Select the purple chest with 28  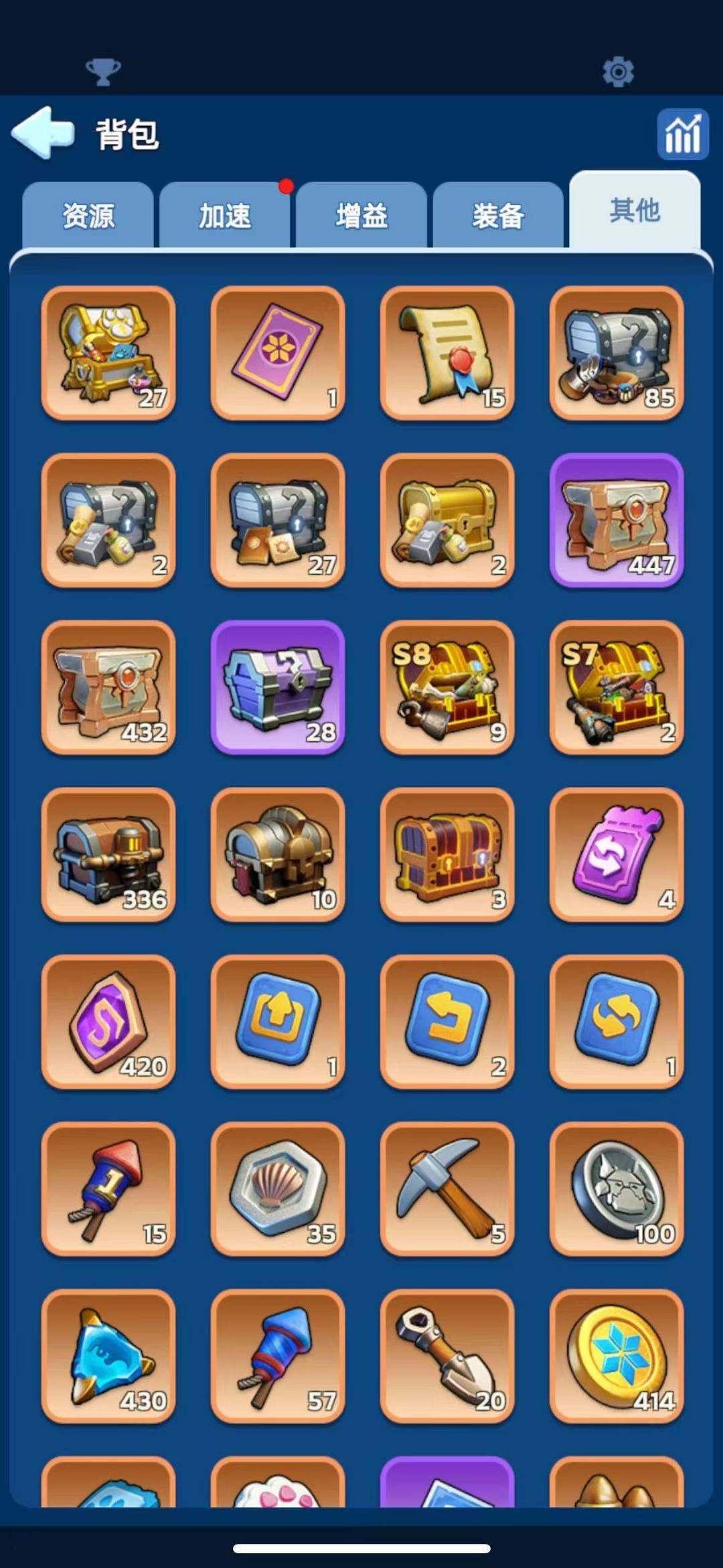click(278, 688)
